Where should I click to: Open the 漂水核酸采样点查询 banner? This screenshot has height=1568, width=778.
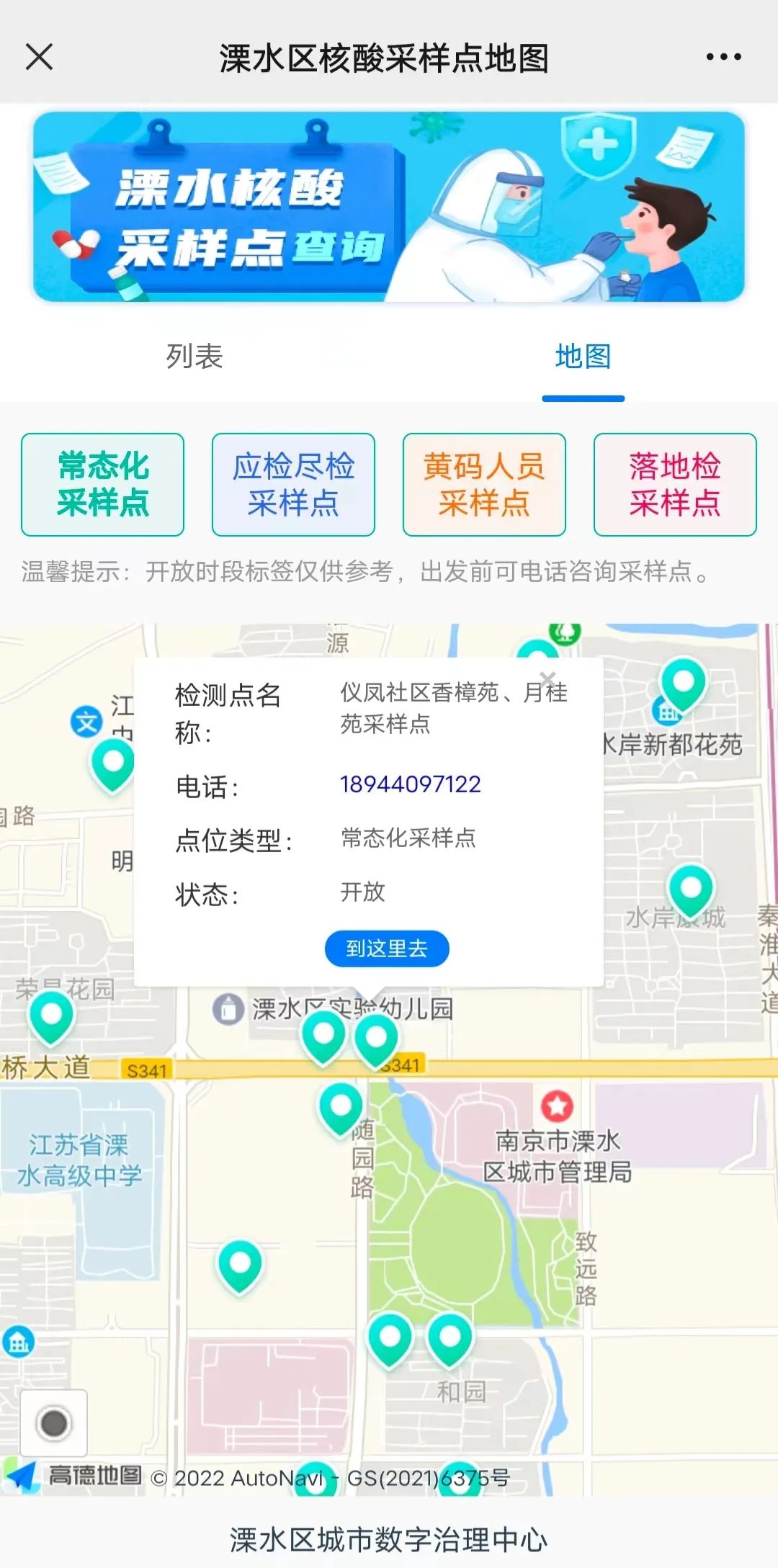coord(389,207)
